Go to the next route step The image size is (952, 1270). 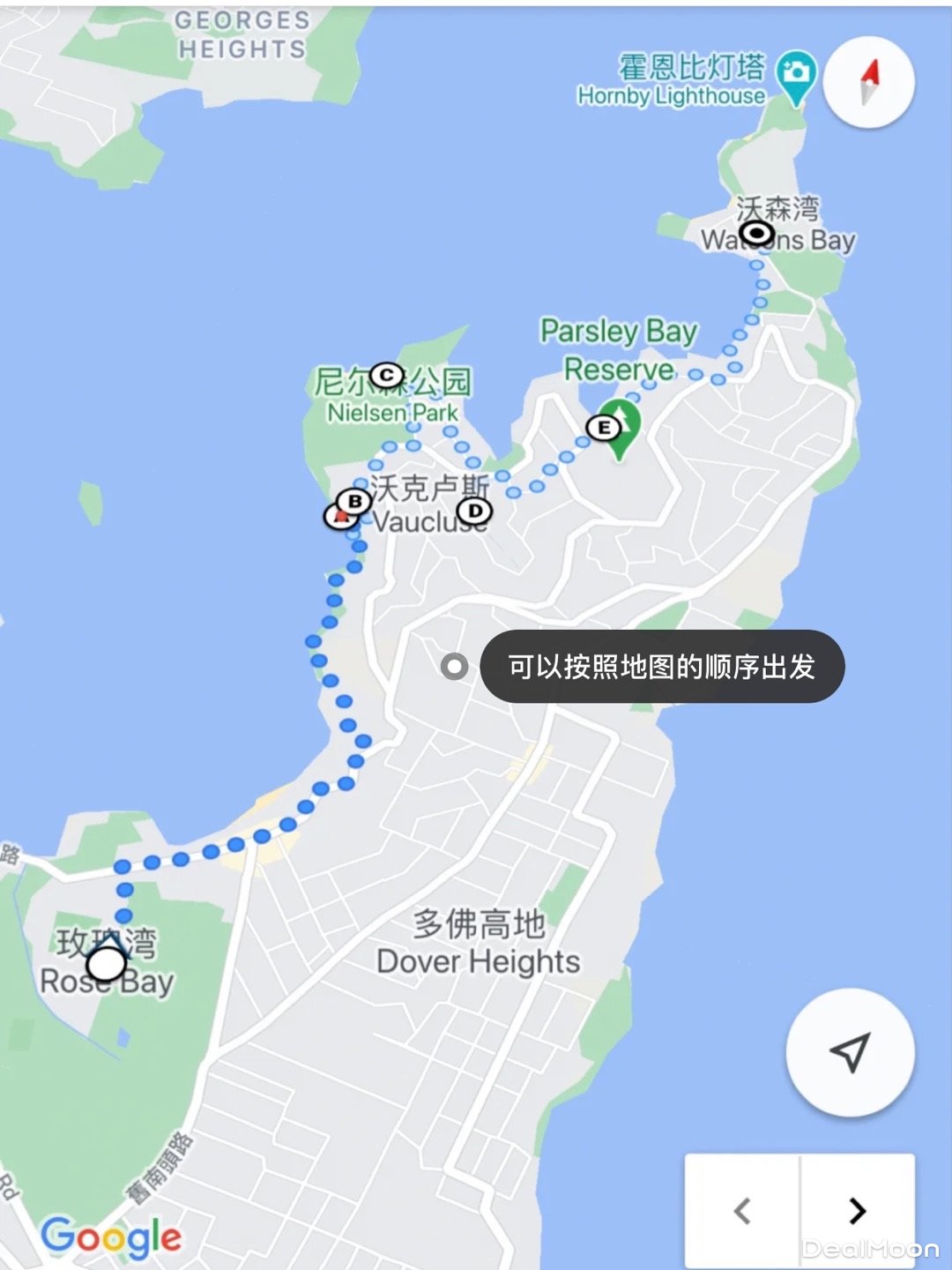coord(857,1211)
